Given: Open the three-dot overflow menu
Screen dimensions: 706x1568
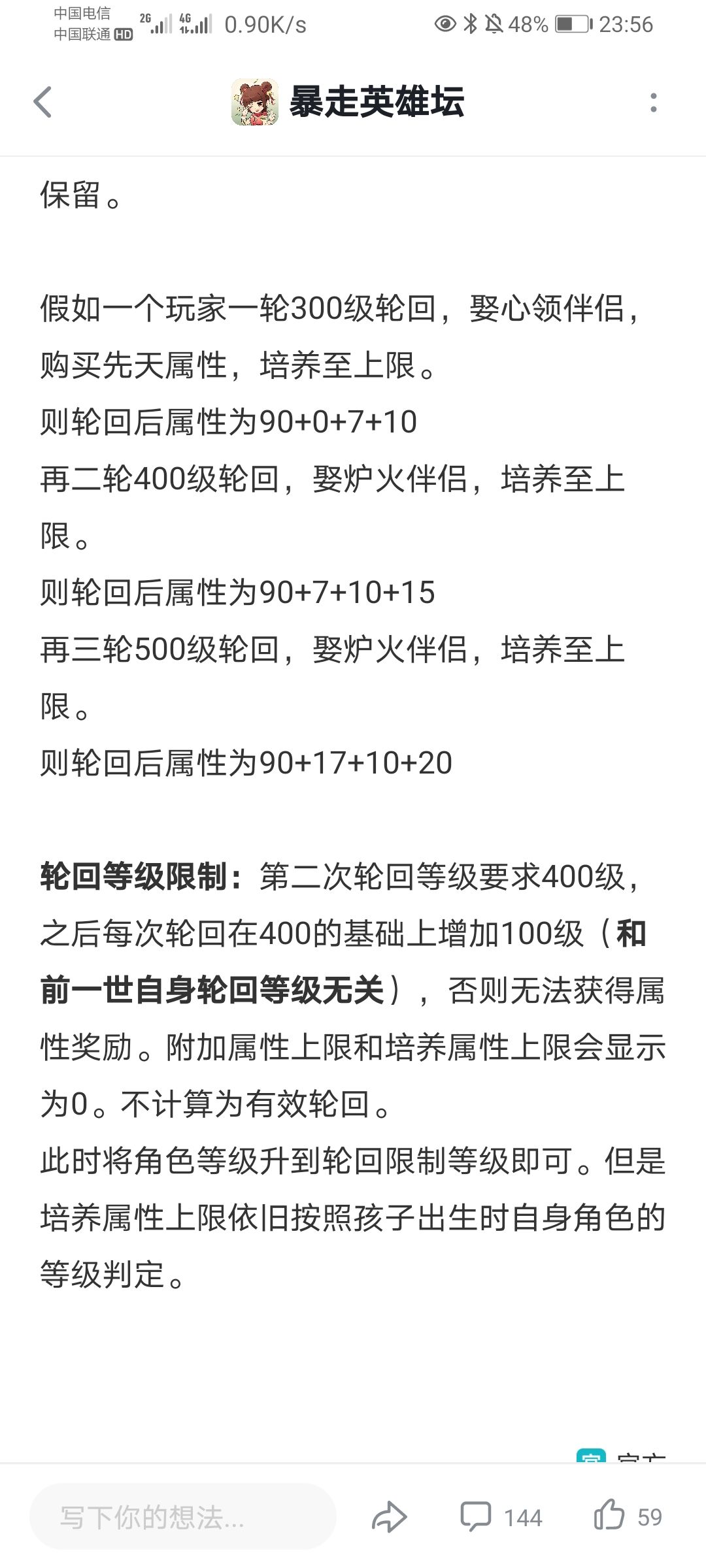Looking at the screenshot, I should click(x=653, y=103).
